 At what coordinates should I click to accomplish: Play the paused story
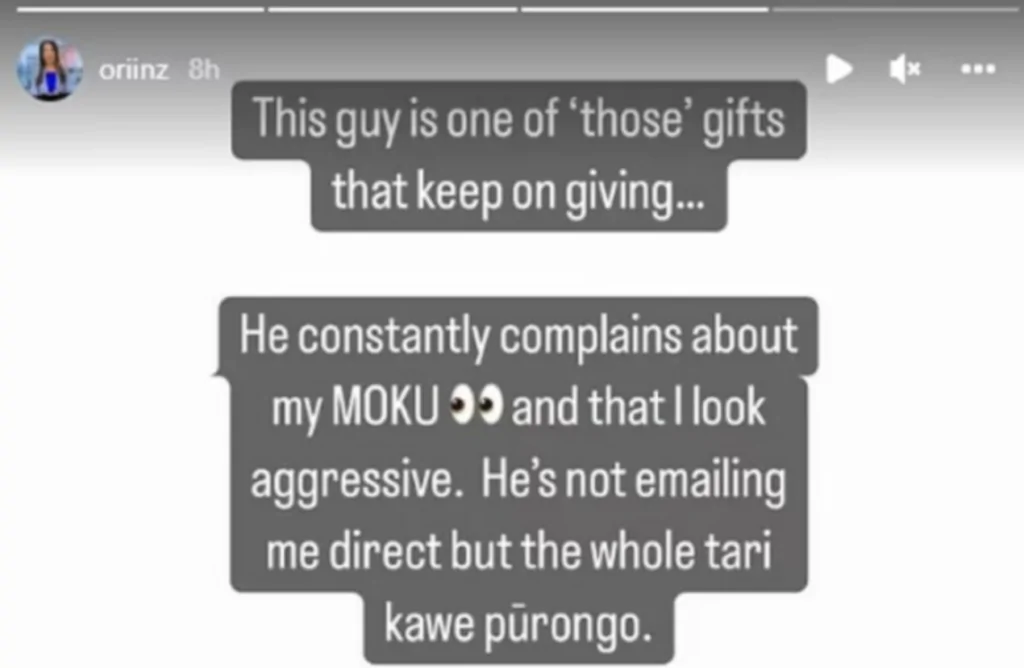(839, 69)
